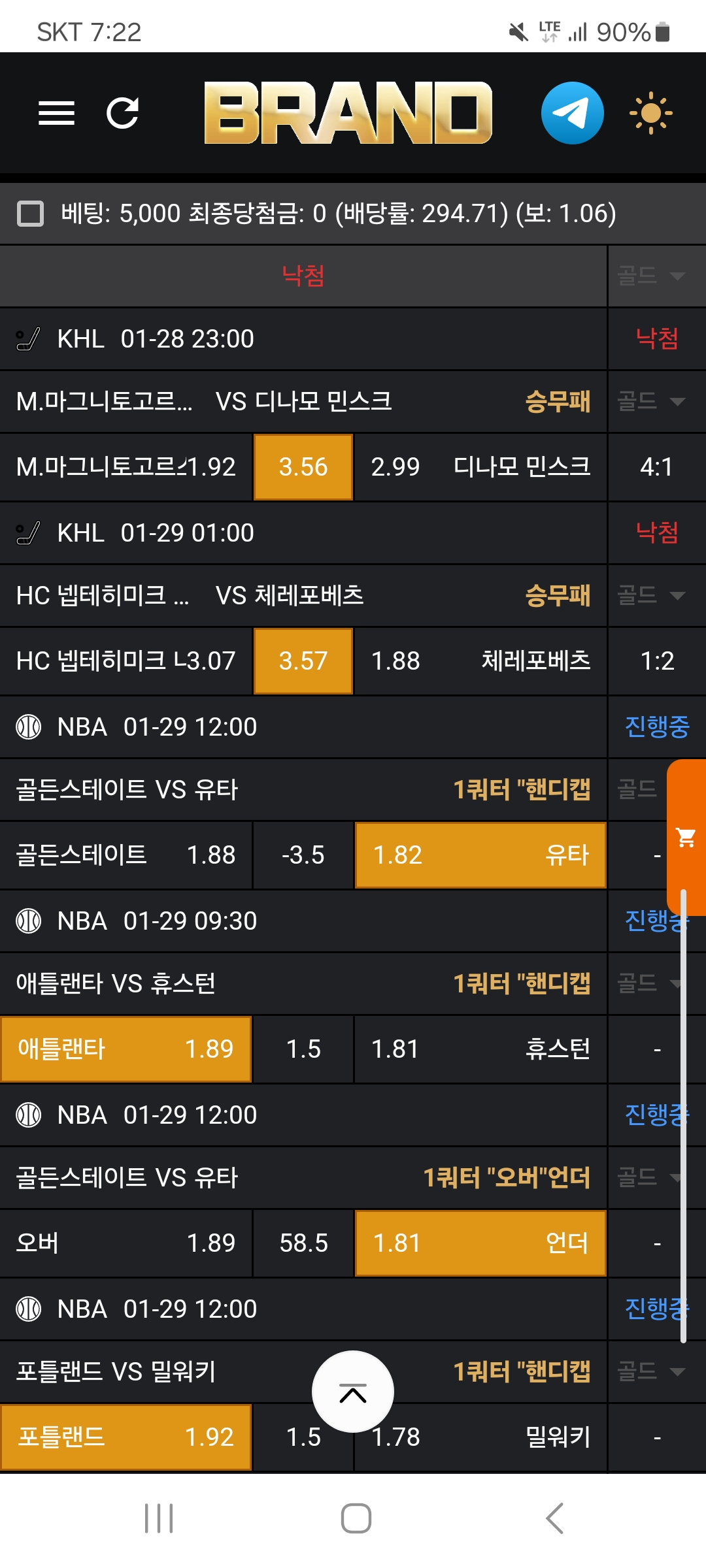Open recent apps from the navigation bar
This screenshot has height=1568, width=706.
[x=159, y=1518]
